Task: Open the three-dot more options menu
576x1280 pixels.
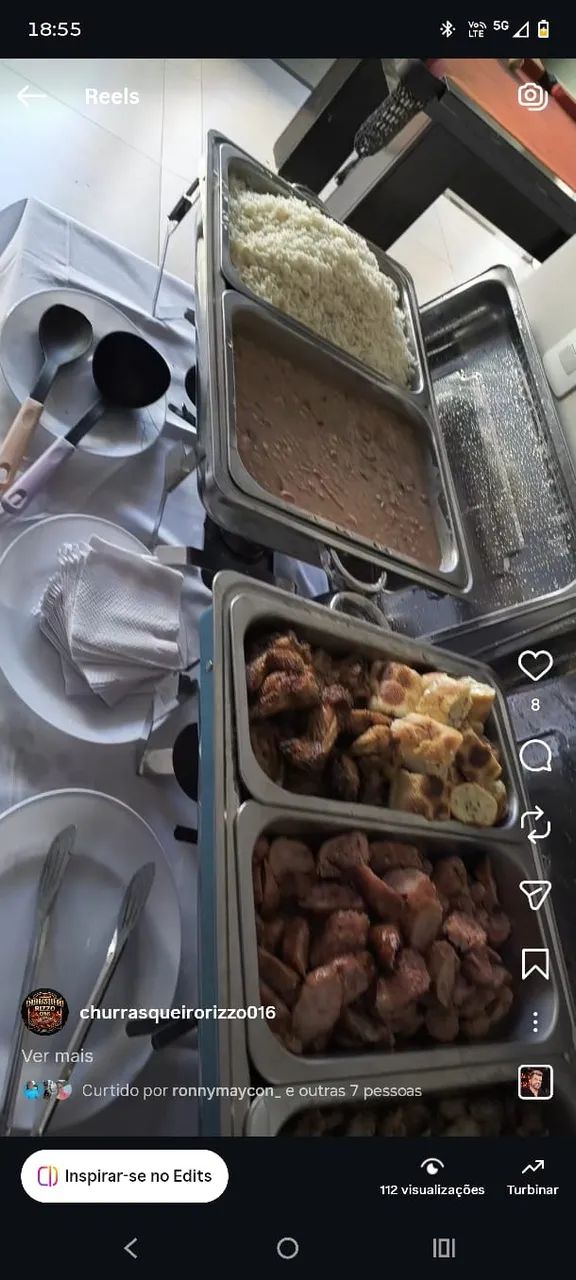Action: (x=535, y=1022)
